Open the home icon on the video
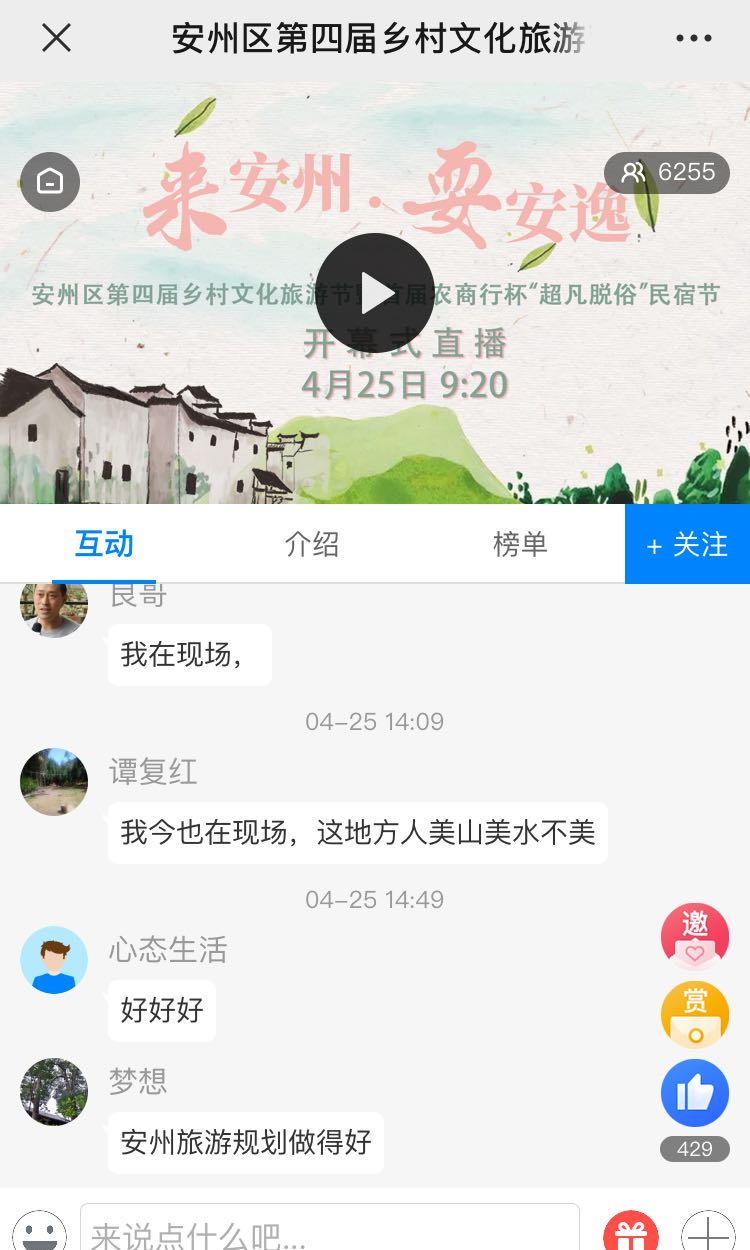750x1250 pixels. [x=49, y=181]
